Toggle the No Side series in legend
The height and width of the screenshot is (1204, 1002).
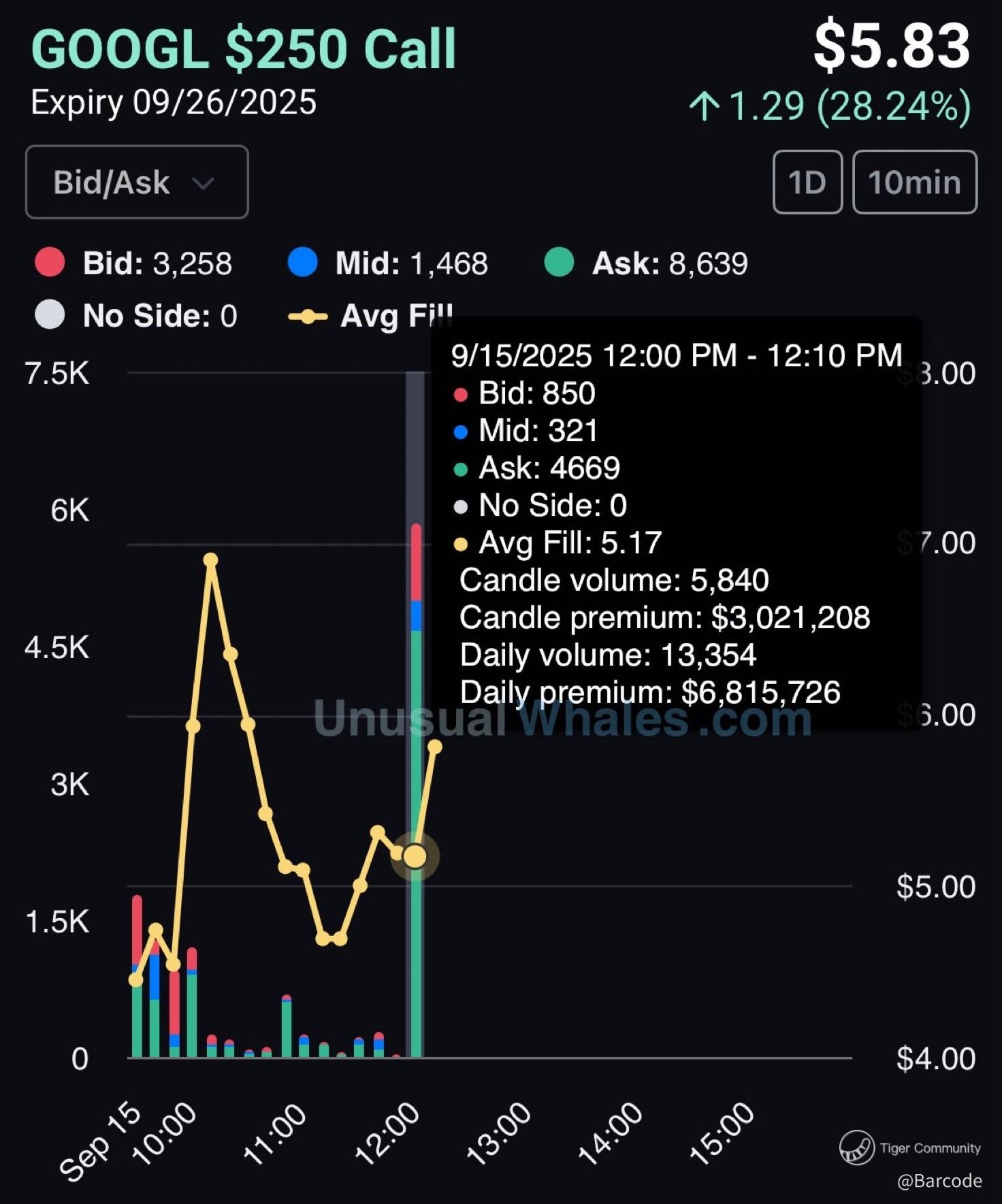click(x=135, y=316)
